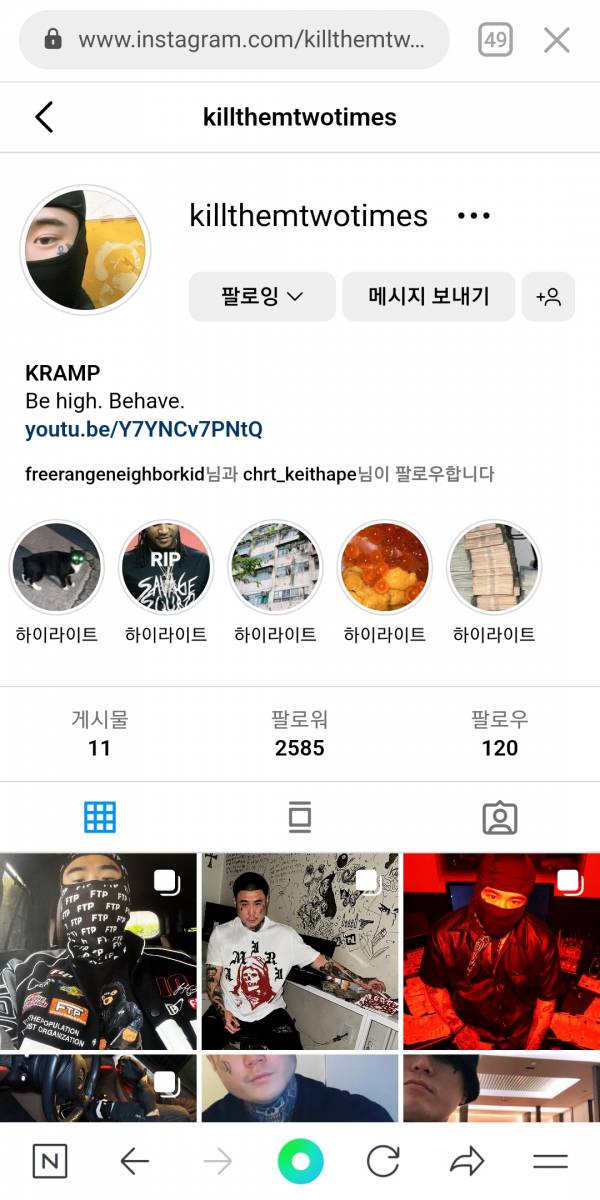The image size is (600, 1200).
Task: Open the red-lit masked photo post
Action: click(x=501, y=950)
